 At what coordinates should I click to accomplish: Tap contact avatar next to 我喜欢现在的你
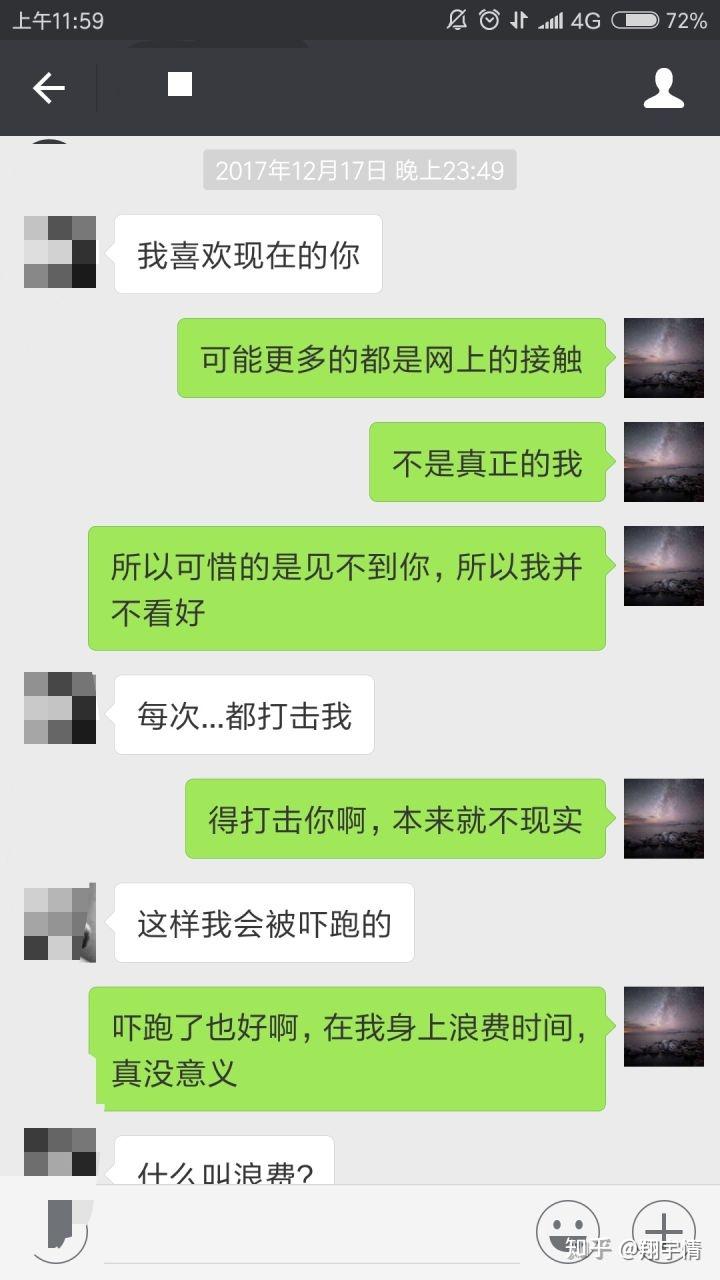coord(60,252)
